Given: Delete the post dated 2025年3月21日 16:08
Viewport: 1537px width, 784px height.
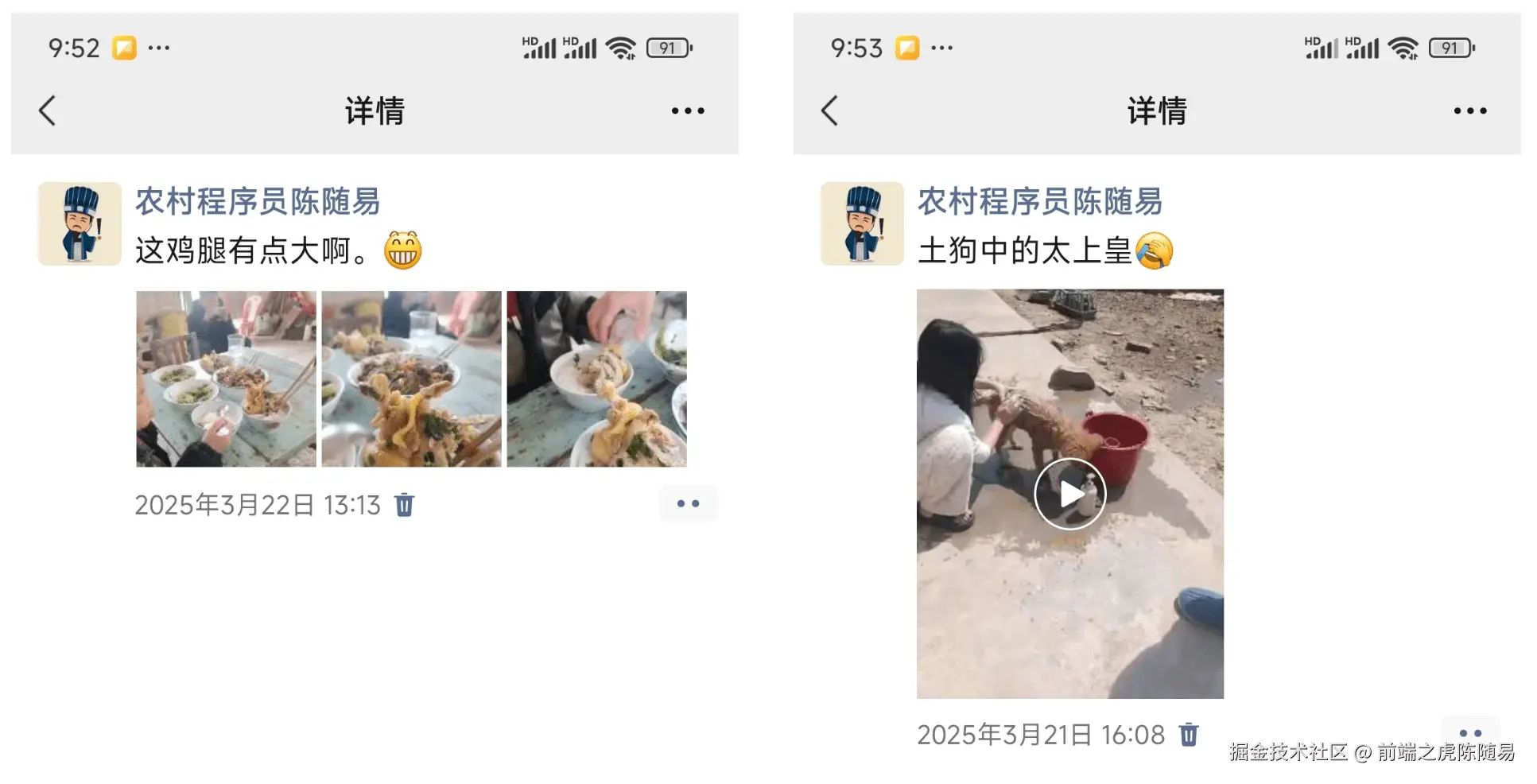Looking at the screenshot, I should pos(1188,735).
